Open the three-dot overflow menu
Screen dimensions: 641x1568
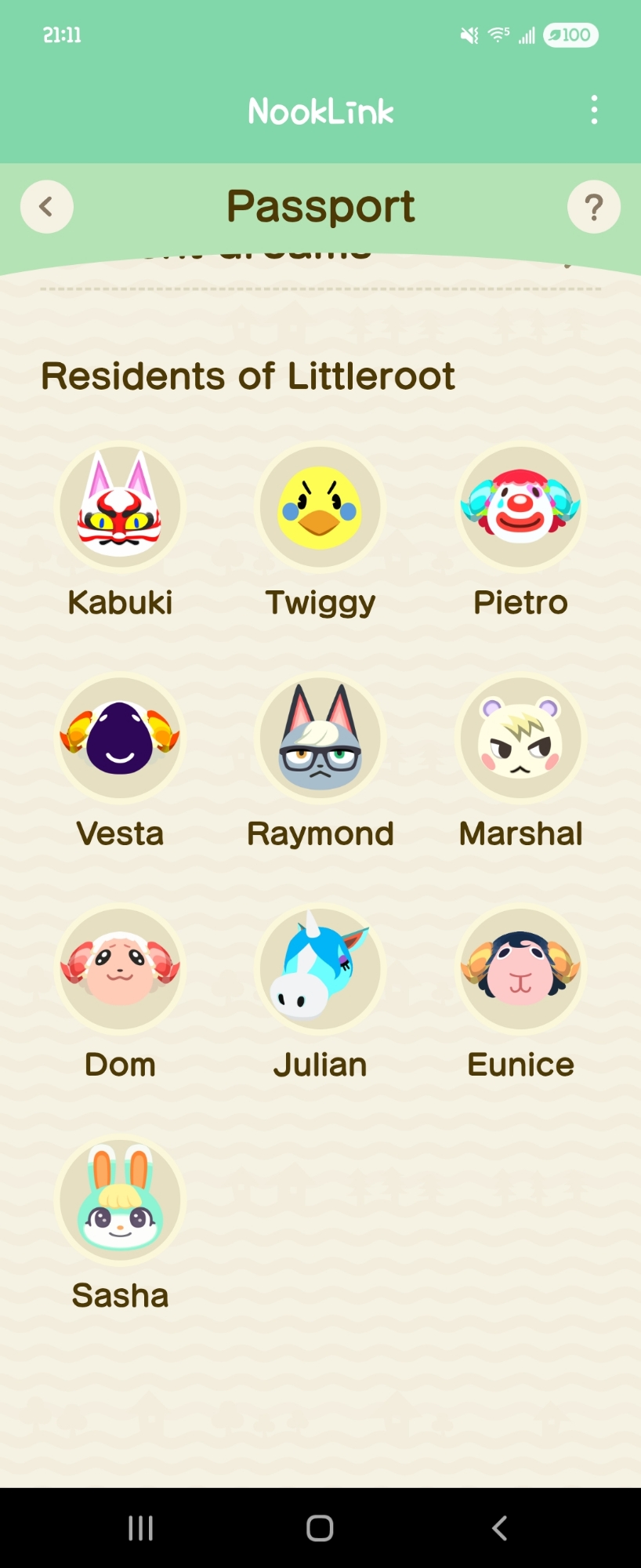click(x=594, y=111)
